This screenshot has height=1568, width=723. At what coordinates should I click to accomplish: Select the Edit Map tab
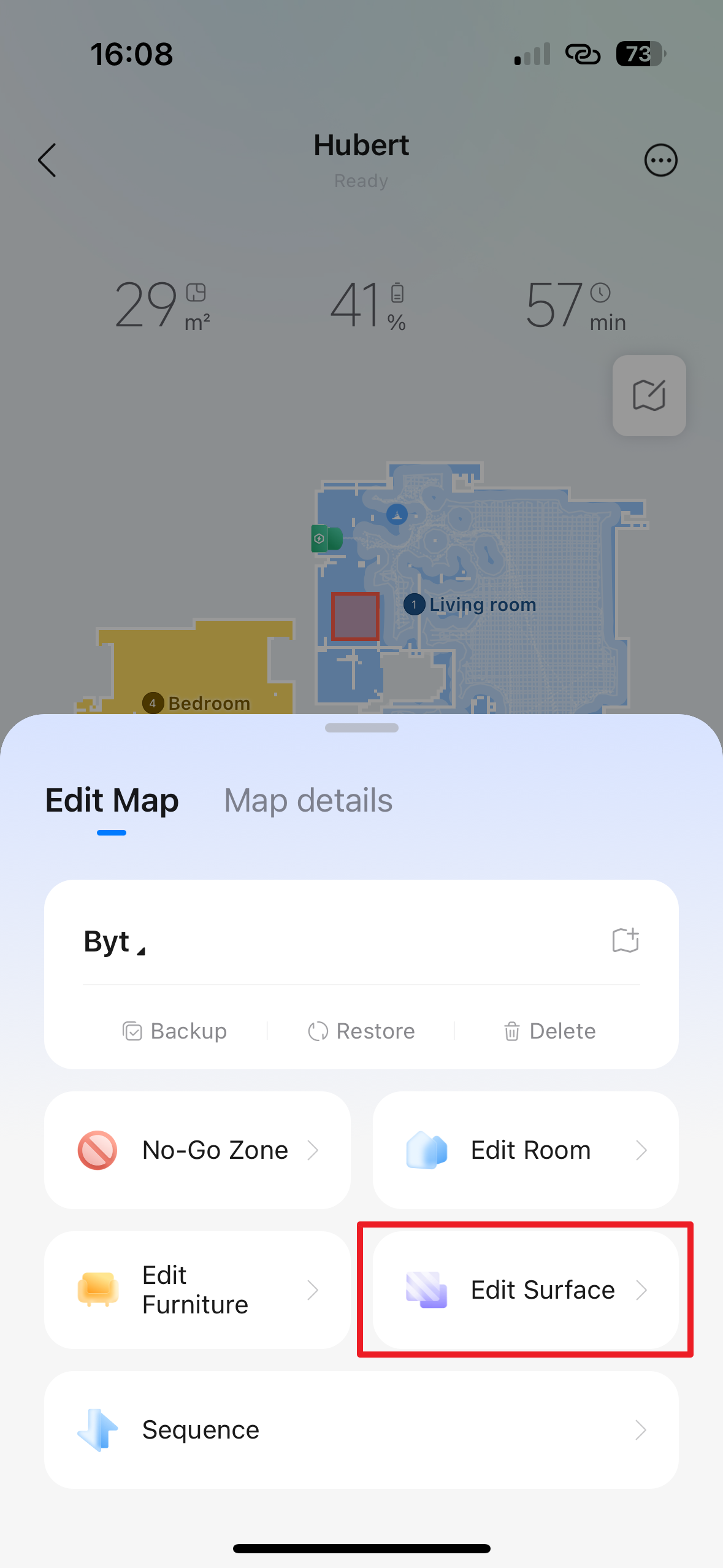(x=112, y=801)
